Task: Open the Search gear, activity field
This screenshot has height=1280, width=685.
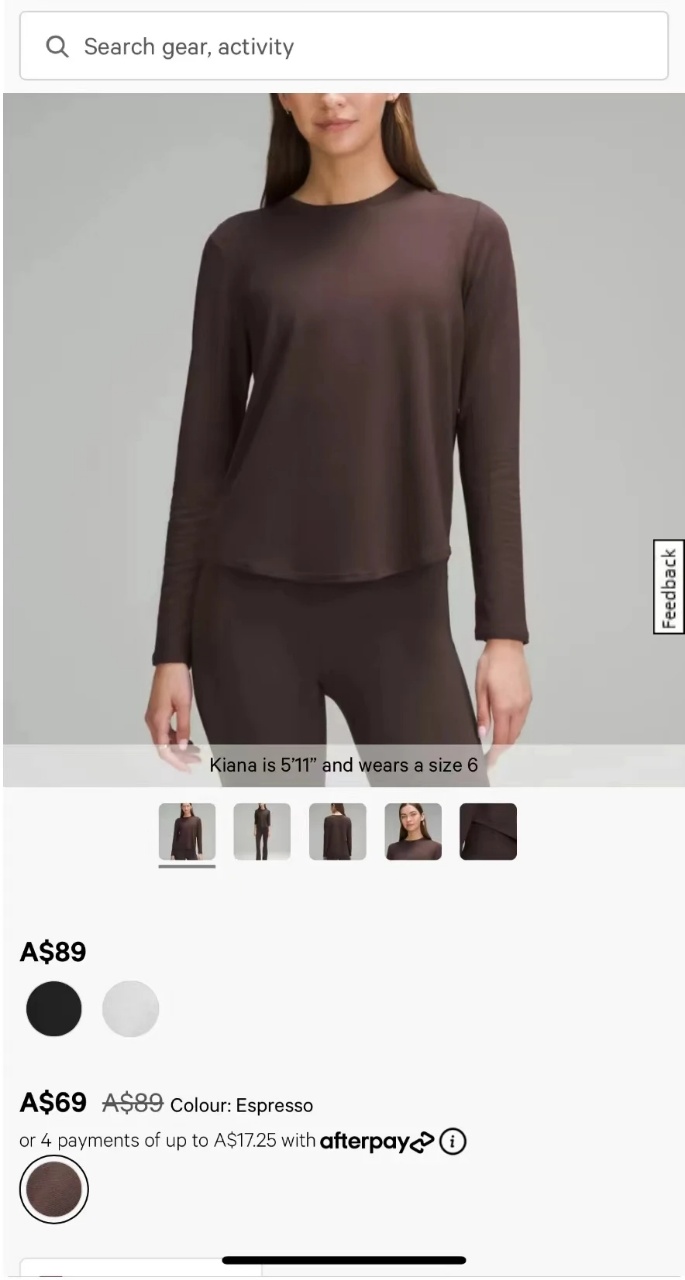Action: tap(343, 46)
